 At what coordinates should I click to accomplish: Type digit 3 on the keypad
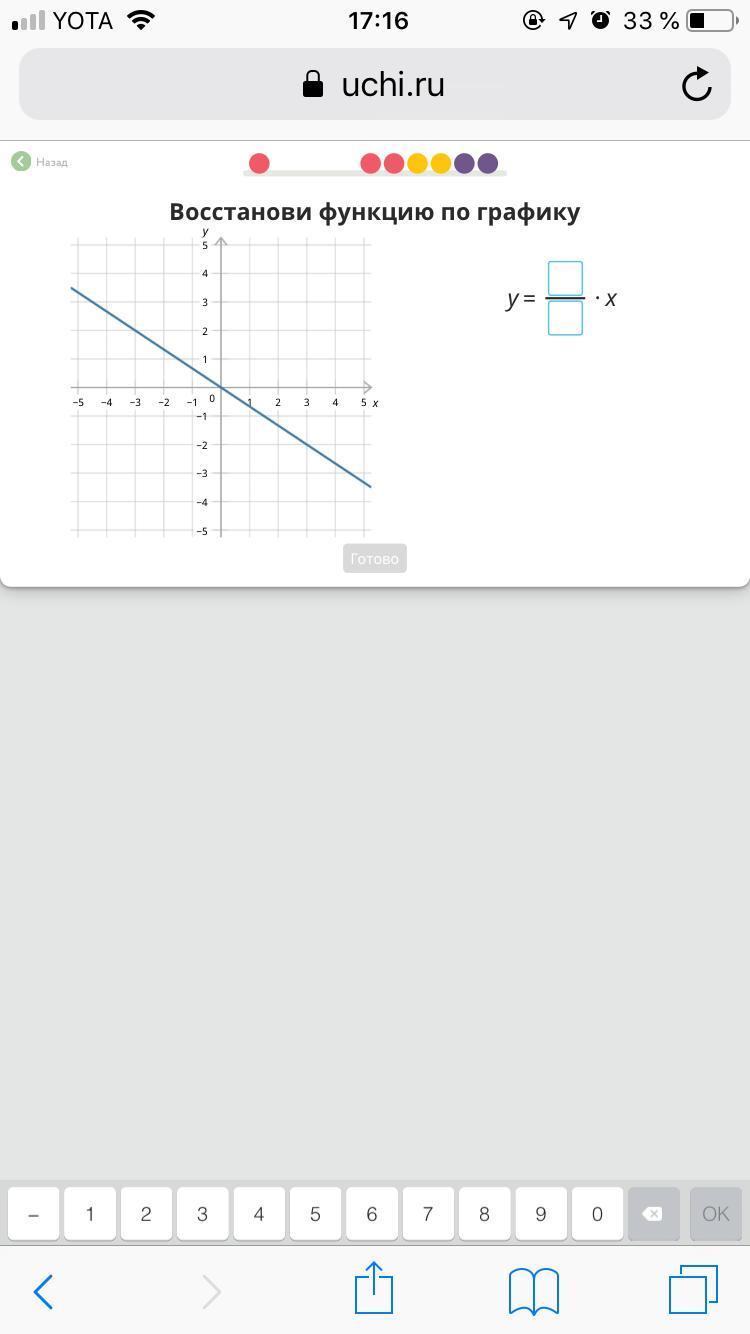click(202, 1214)
